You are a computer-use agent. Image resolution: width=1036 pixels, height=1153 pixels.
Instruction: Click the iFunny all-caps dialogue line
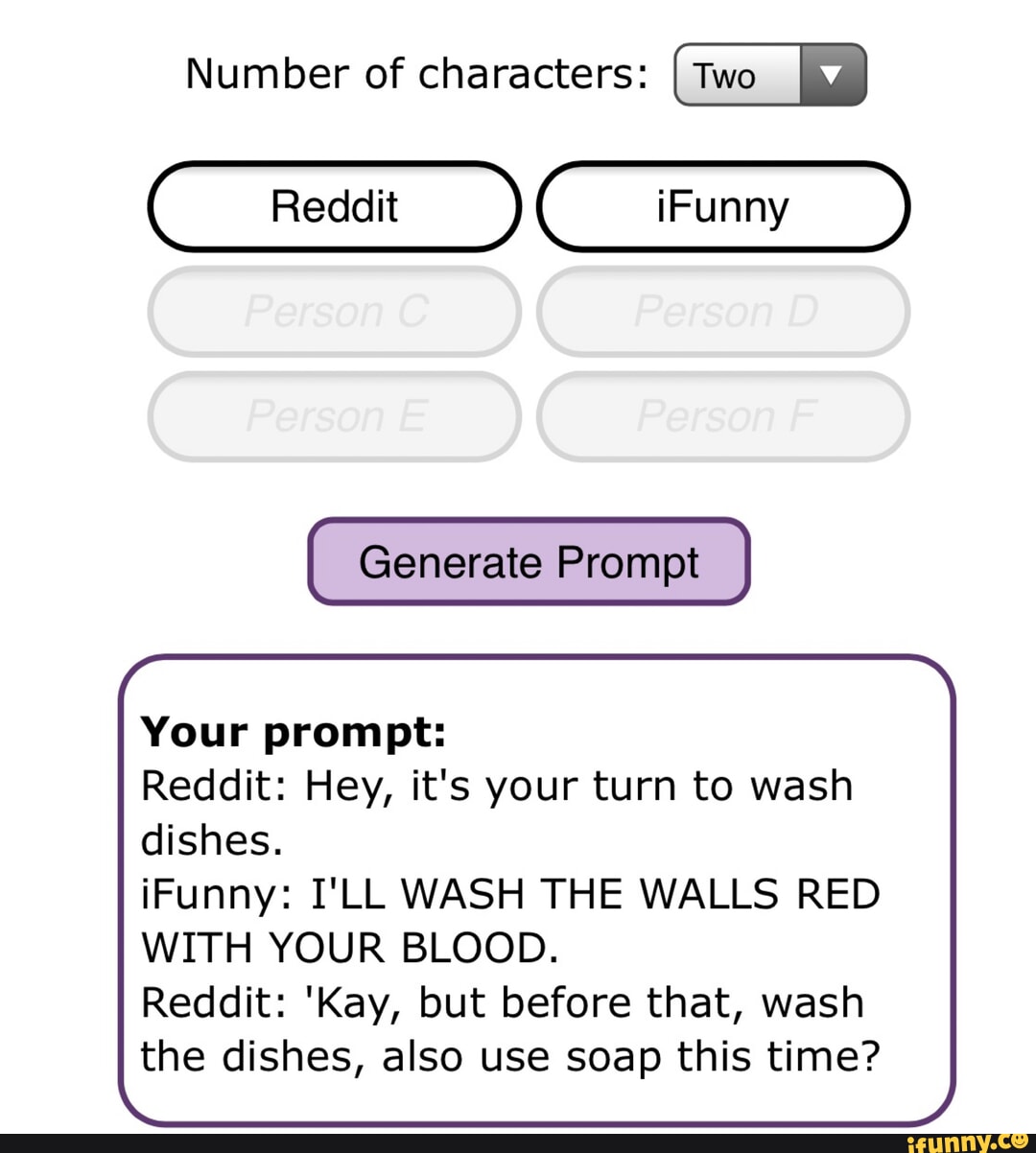(510, 893)
